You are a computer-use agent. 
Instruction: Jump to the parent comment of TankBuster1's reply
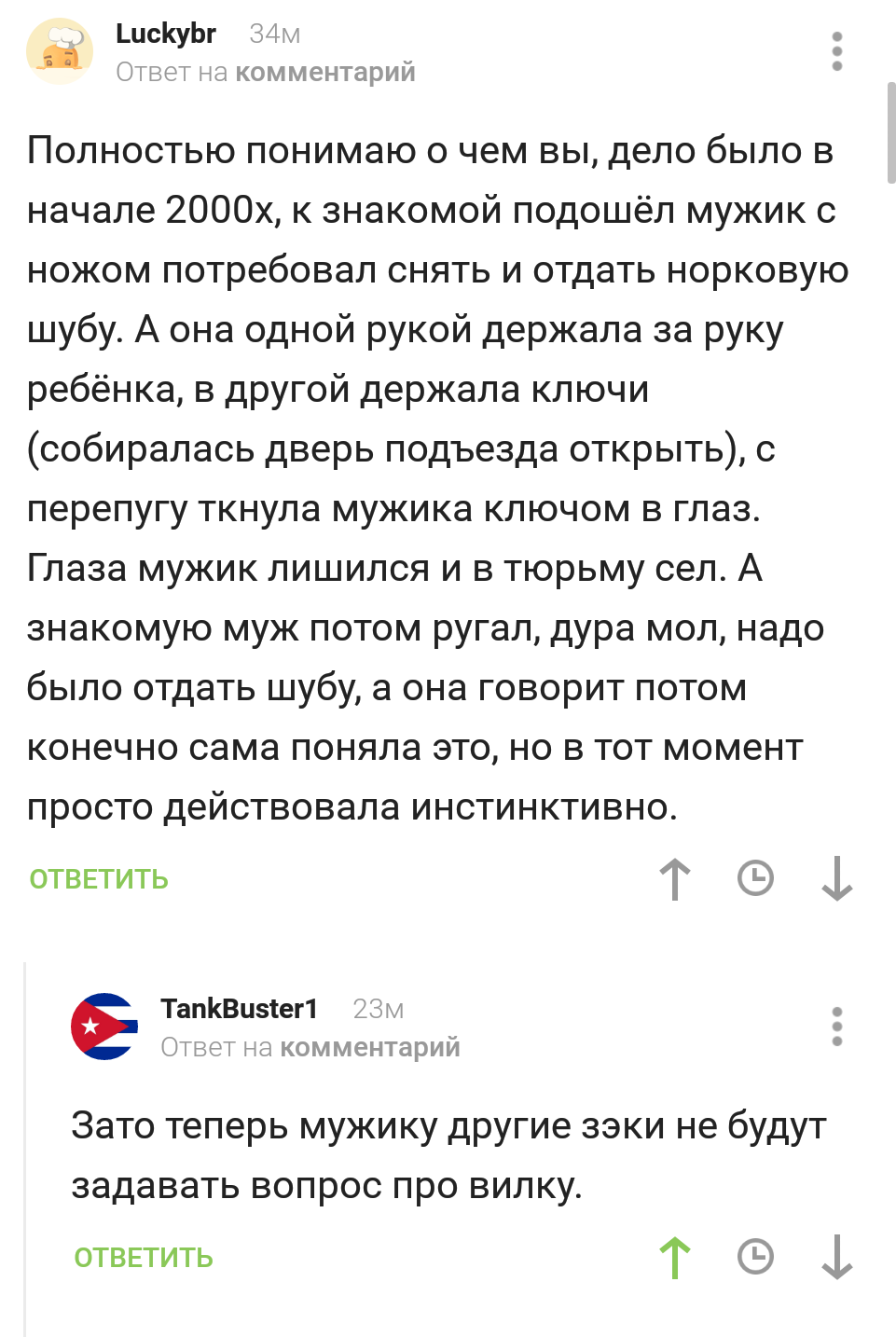[x=369, y=1048]
